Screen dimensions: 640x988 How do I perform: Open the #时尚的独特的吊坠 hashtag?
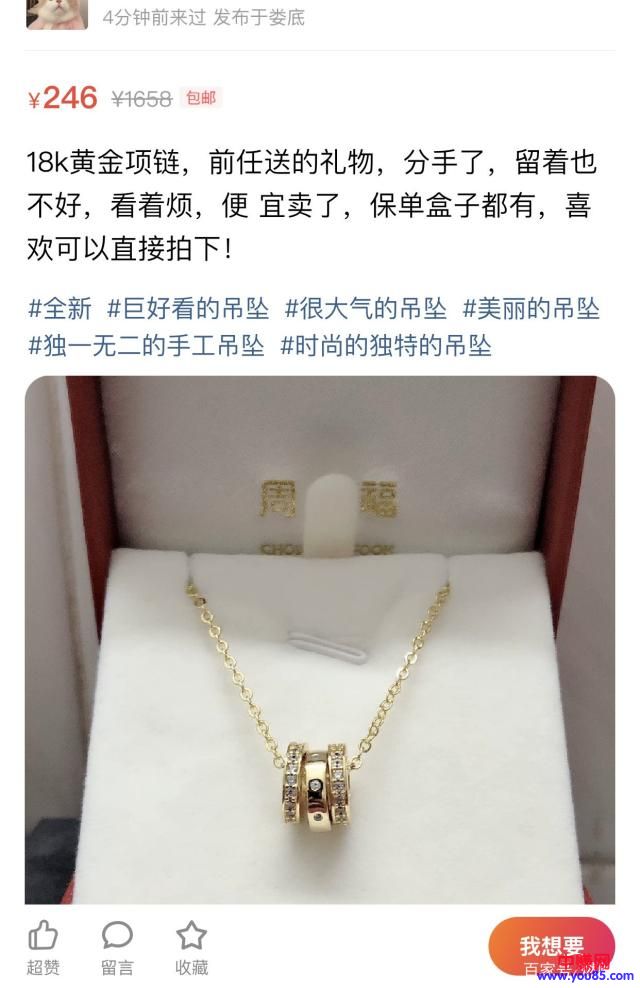(x=386, y=346)
